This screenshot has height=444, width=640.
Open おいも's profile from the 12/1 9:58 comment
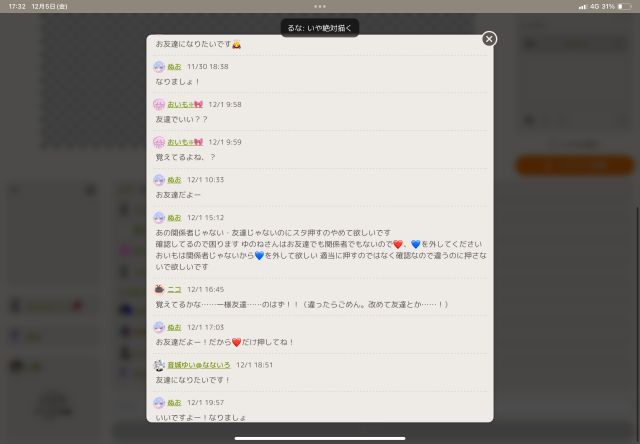pos(185,104)
